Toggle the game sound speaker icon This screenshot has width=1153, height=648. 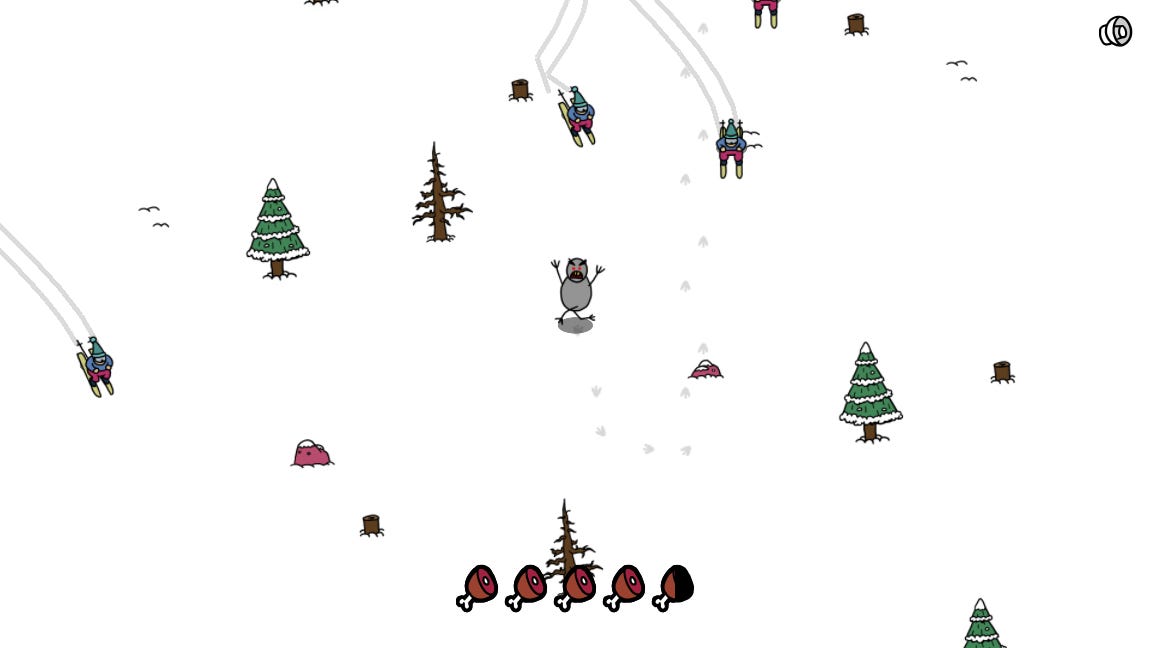click(1115, 32)
